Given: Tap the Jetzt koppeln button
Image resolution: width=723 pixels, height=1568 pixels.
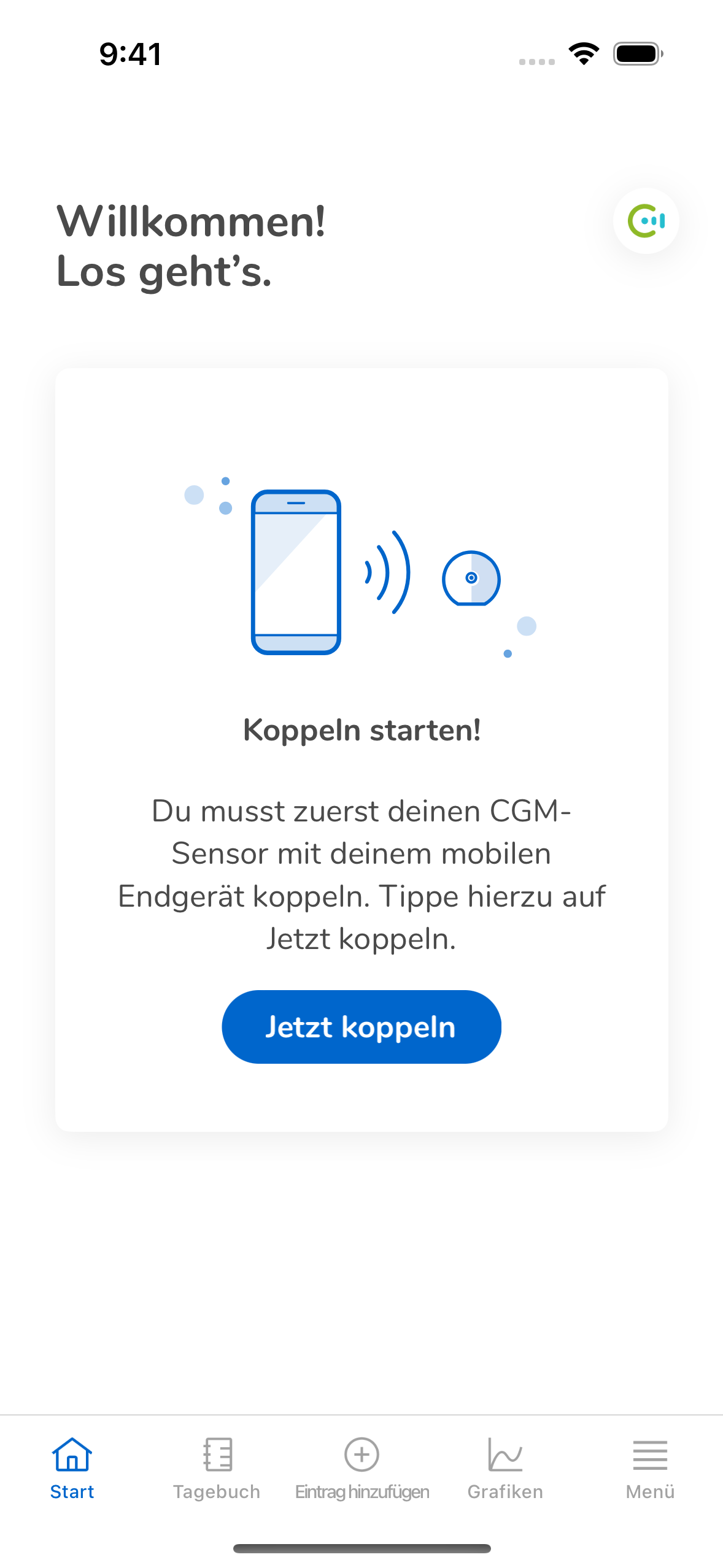Looking at the screenshot, I should (x=361, y=1026).
